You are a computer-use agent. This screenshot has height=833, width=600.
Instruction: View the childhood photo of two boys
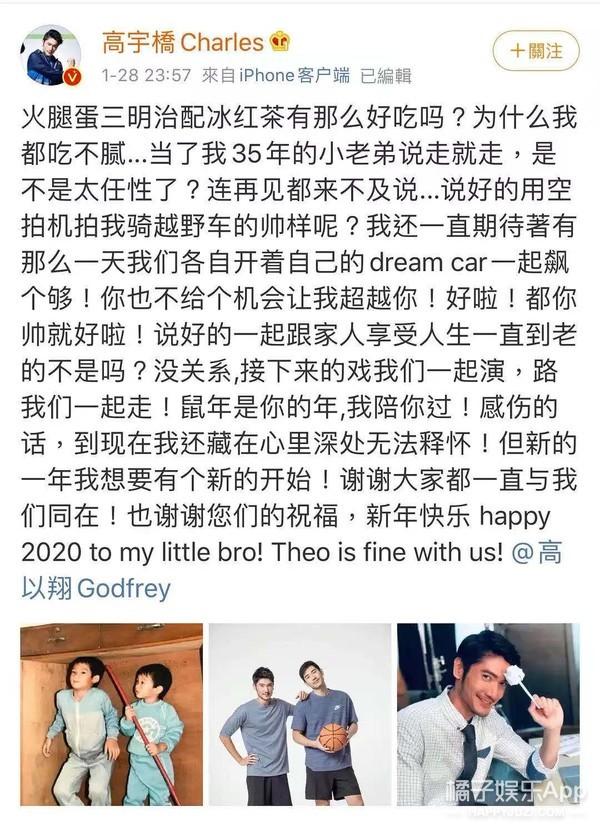[111, 714]
